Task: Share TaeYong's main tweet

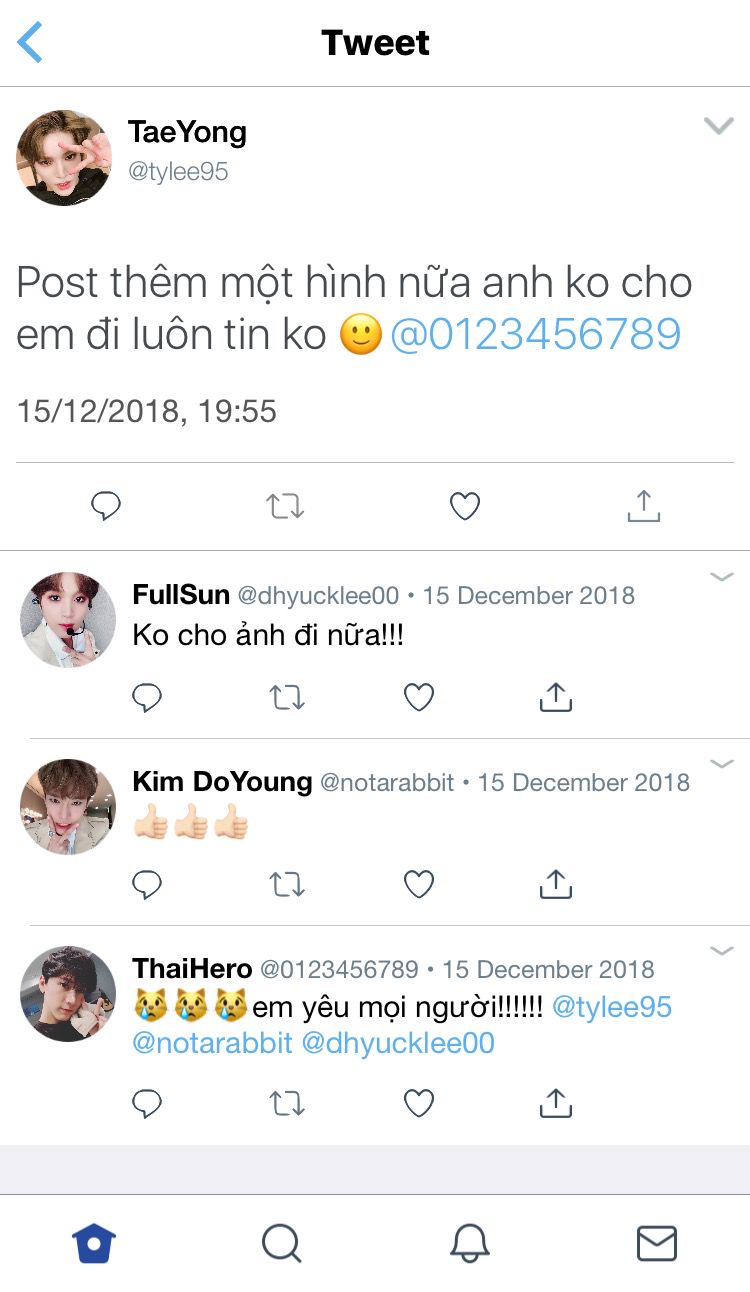Action: pyautogui.click(x=643, y=506)
